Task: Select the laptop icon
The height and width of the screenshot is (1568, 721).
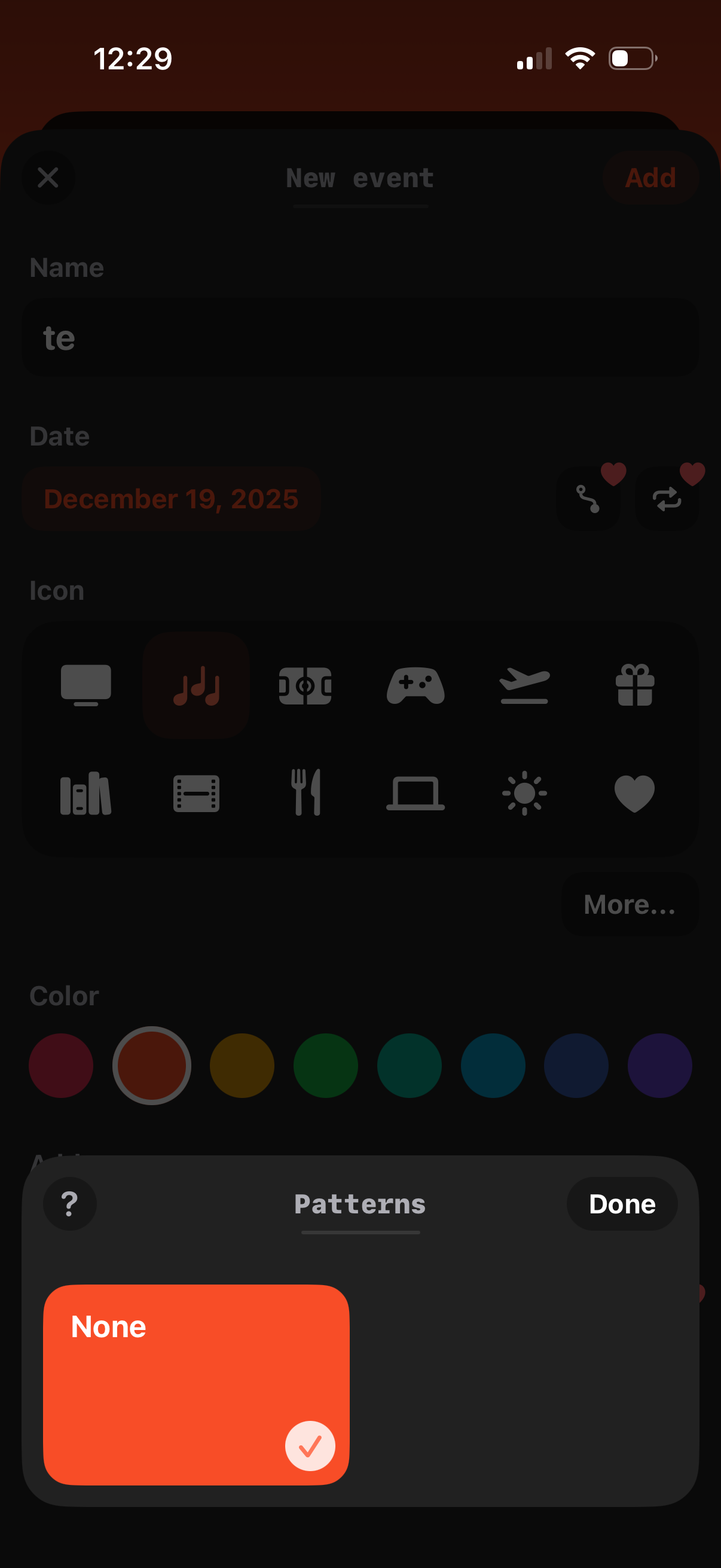Action: tap(416, 792)
